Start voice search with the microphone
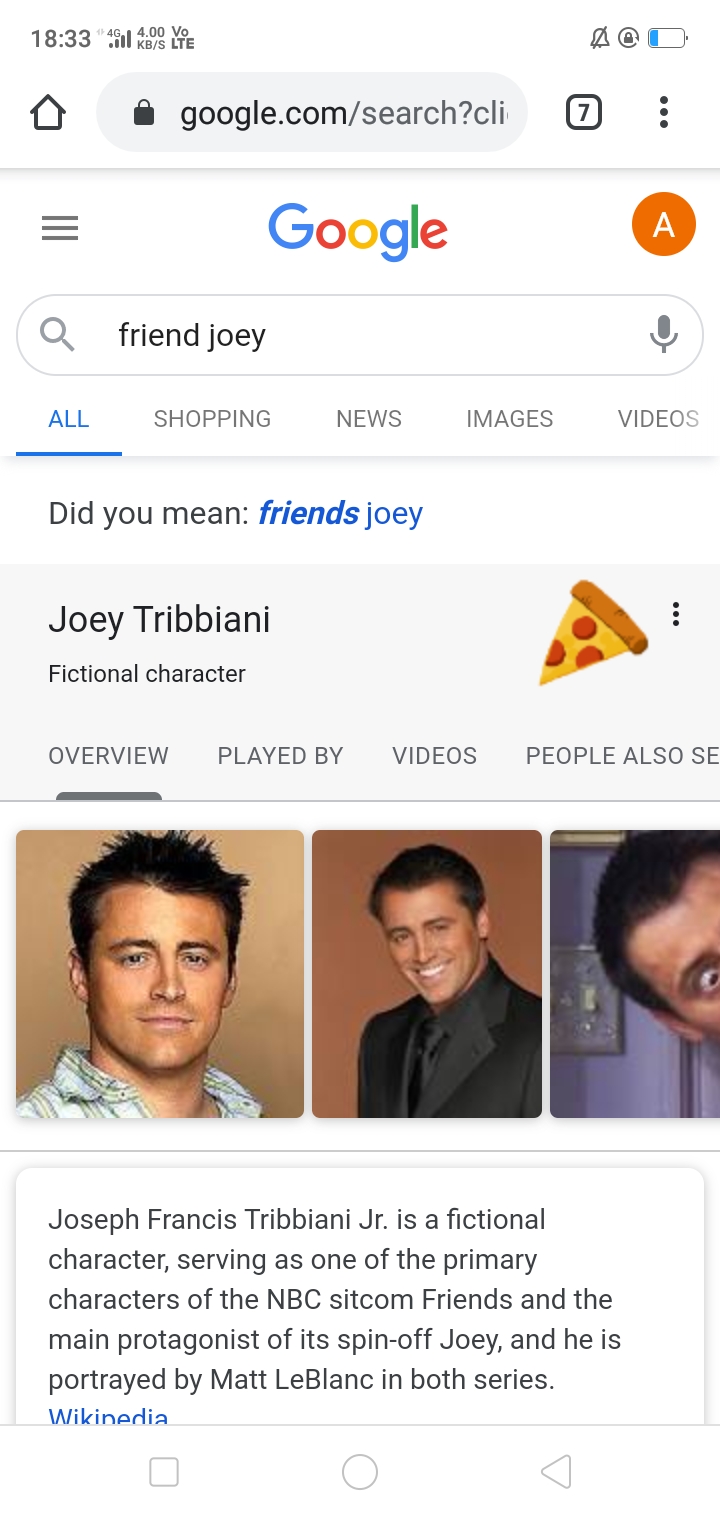Screen dimensions: 720x1520 point(663,335)
